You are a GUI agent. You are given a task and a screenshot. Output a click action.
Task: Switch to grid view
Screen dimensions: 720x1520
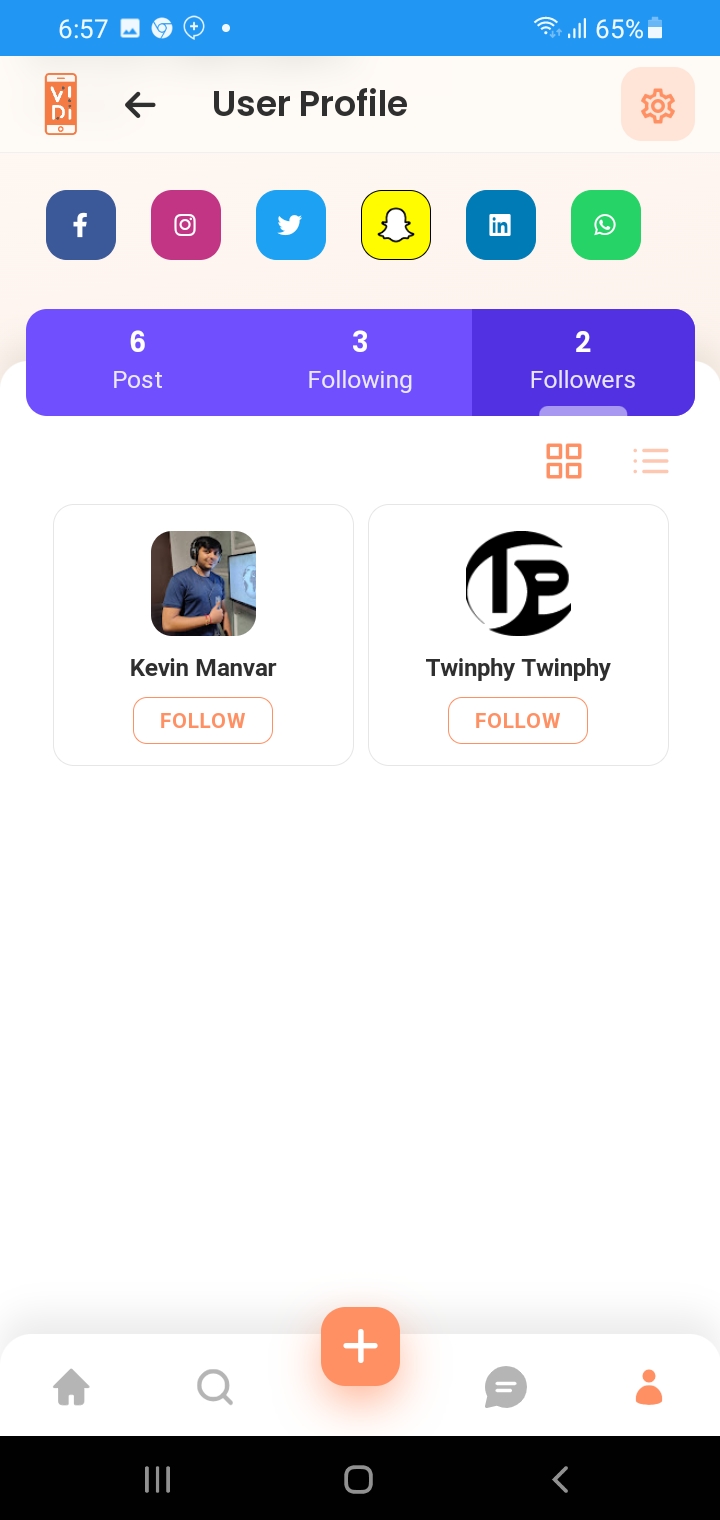coord(564,461)
